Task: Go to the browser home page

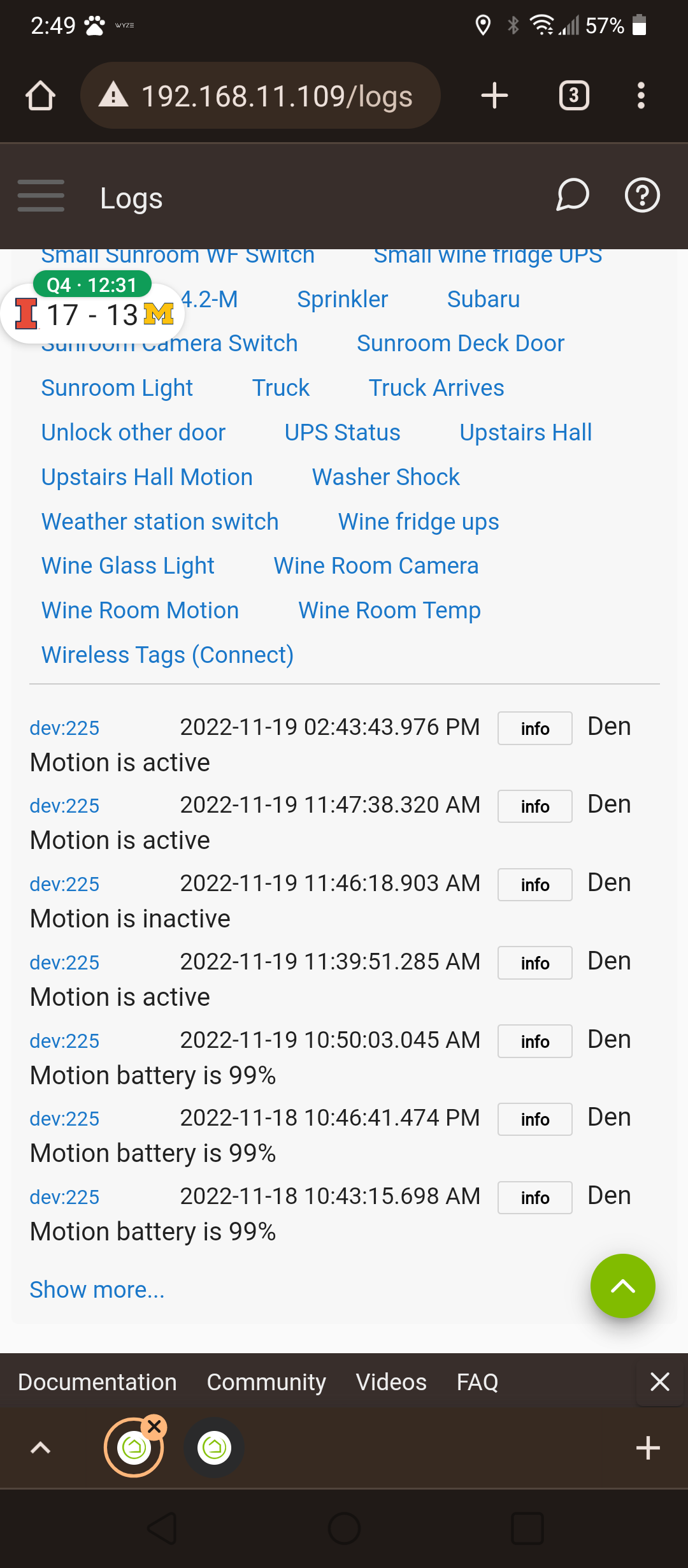Action: (40, 96)
